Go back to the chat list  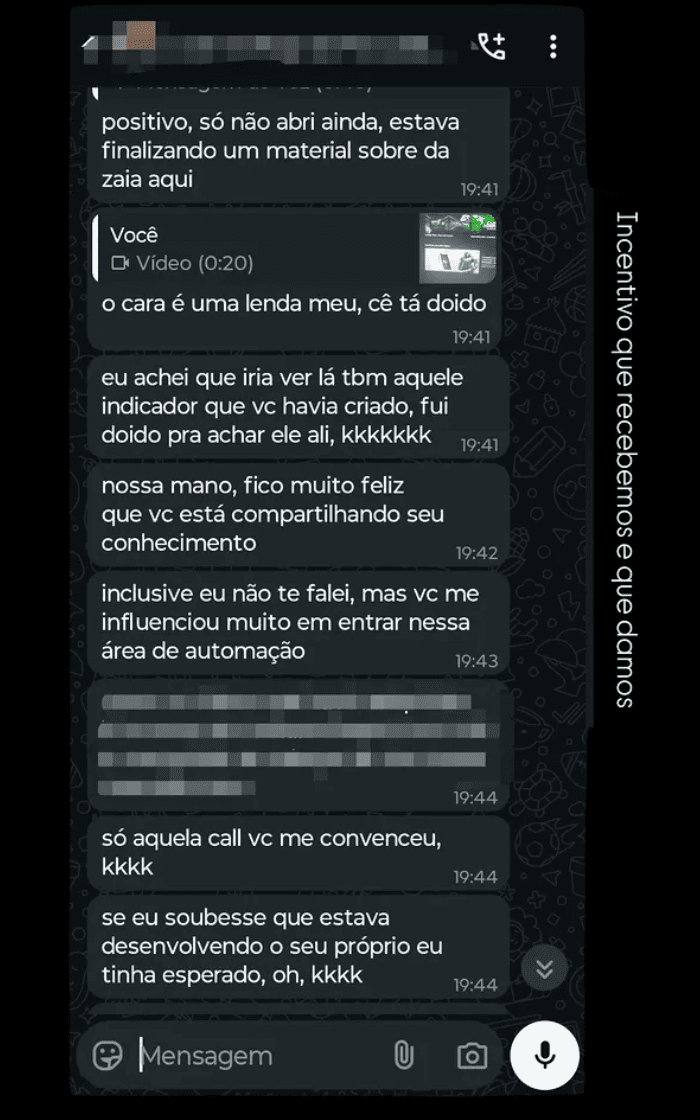click(90, 44)
